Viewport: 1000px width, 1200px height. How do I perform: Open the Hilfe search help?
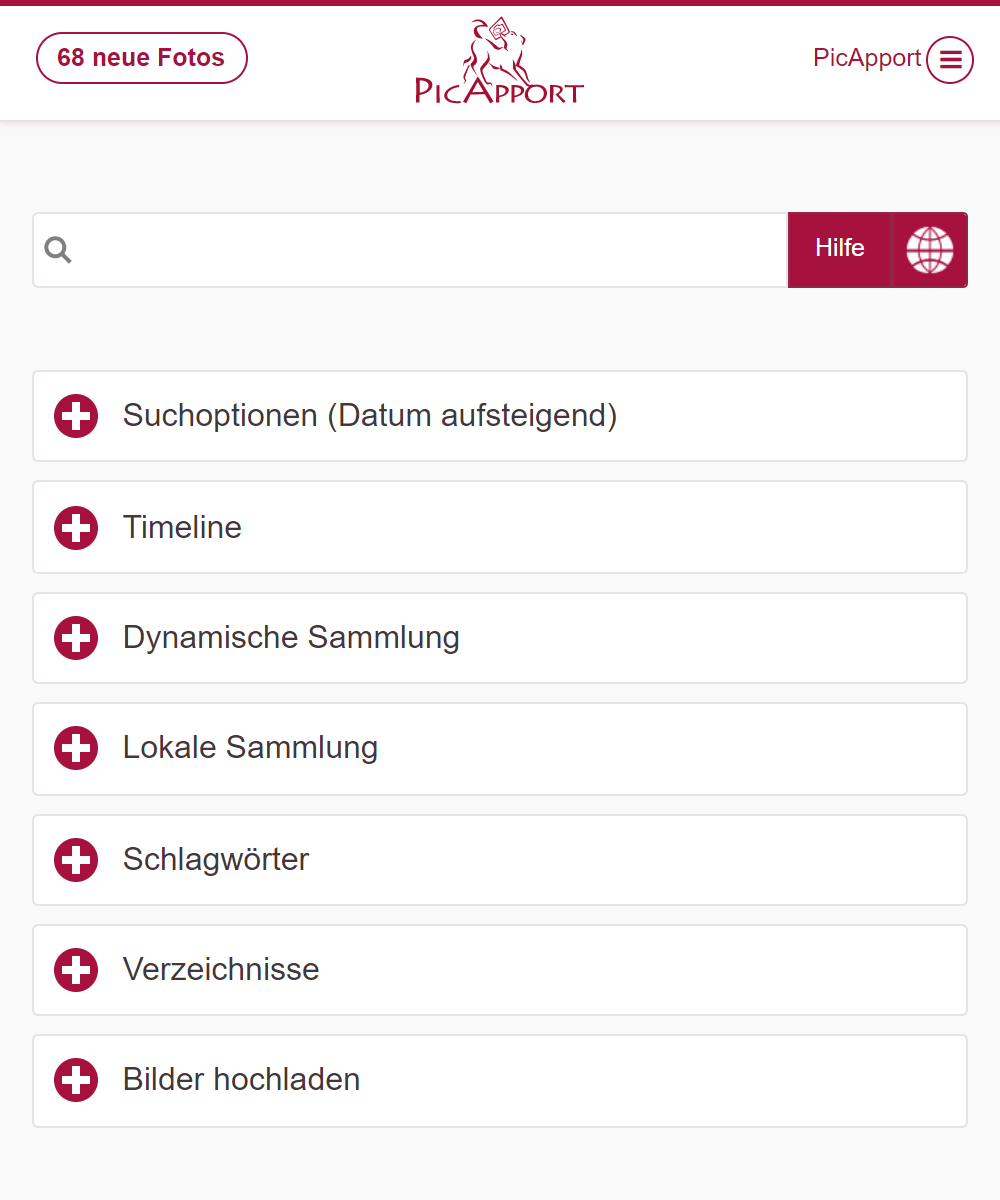point(839,249)
